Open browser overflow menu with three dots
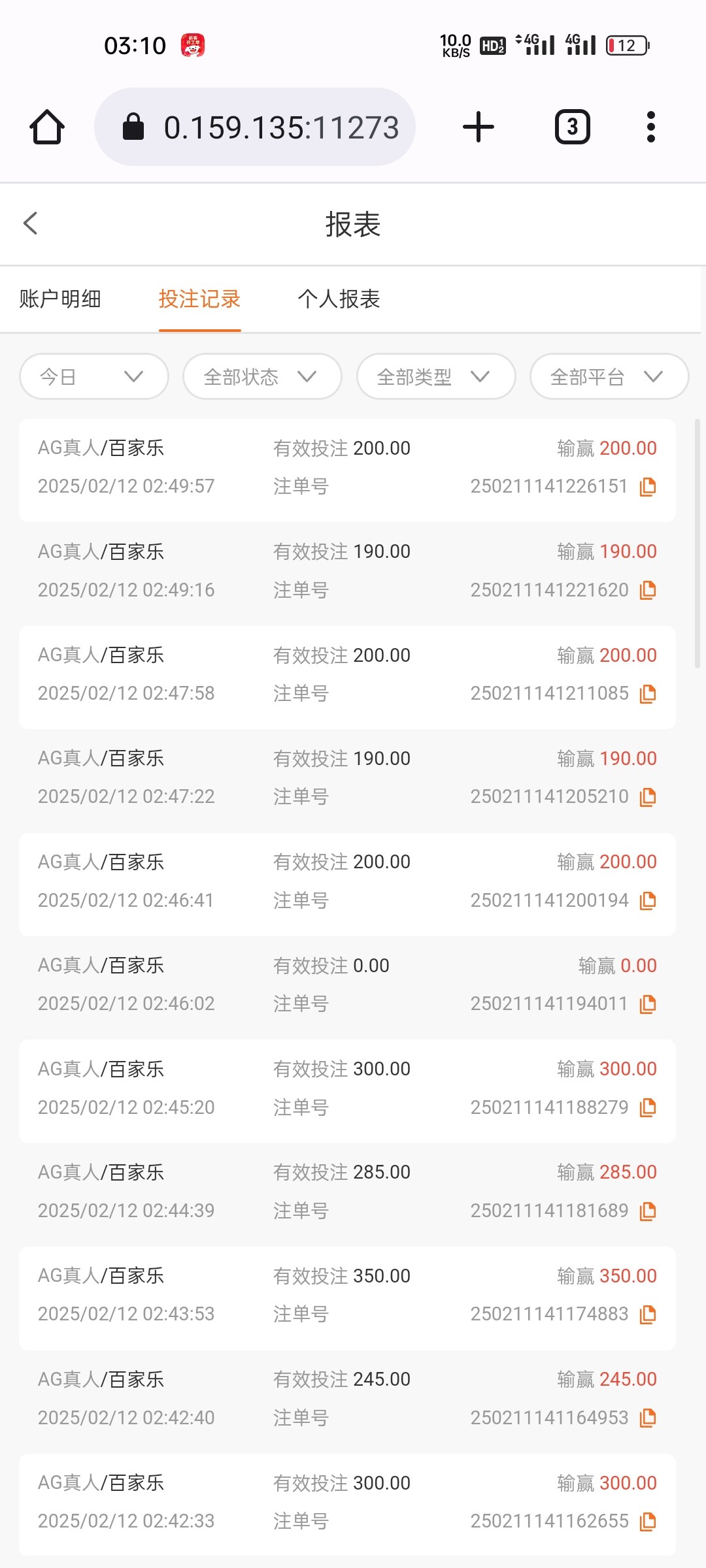This screenshot has height=1568, width=706. coord(650,126)
